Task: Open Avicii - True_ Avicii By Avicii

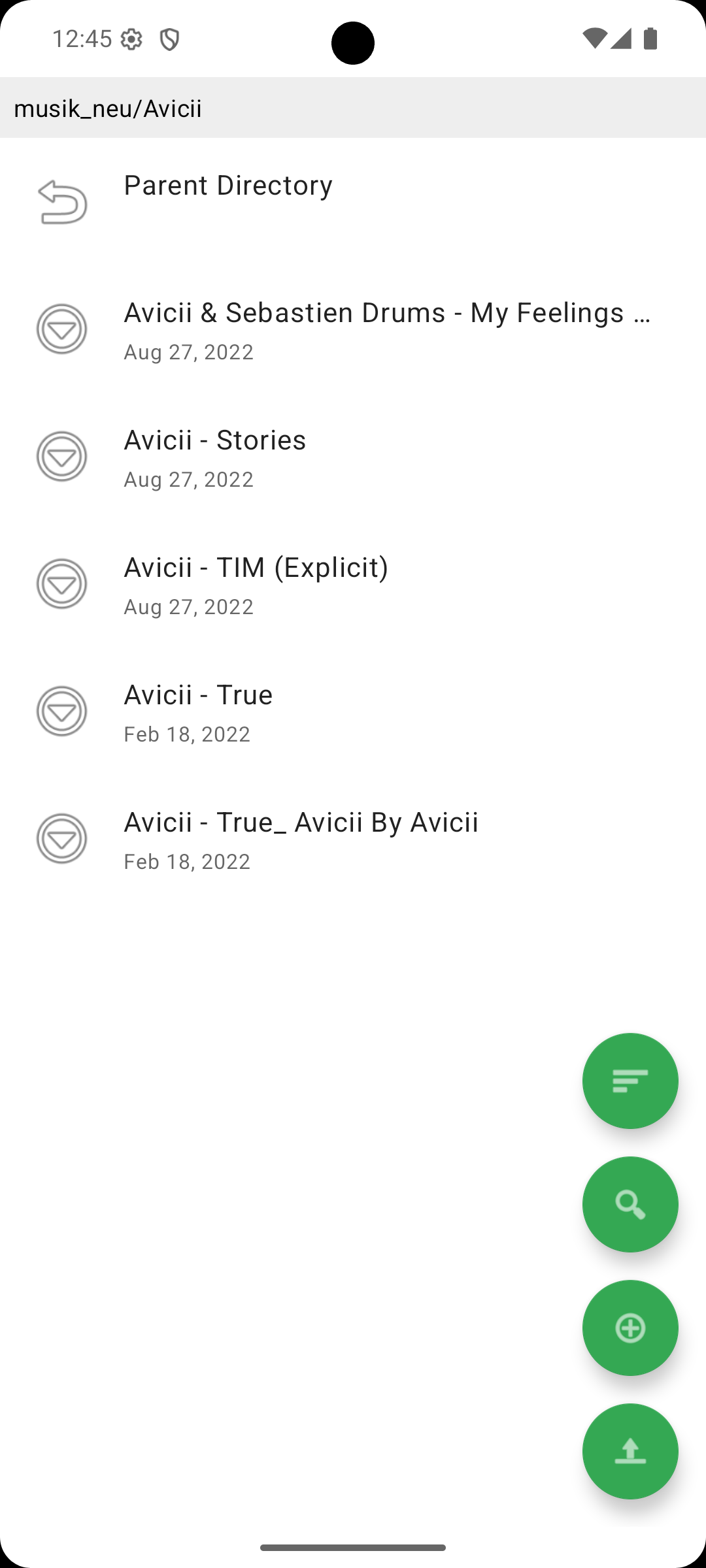Action: pos(353,838)
